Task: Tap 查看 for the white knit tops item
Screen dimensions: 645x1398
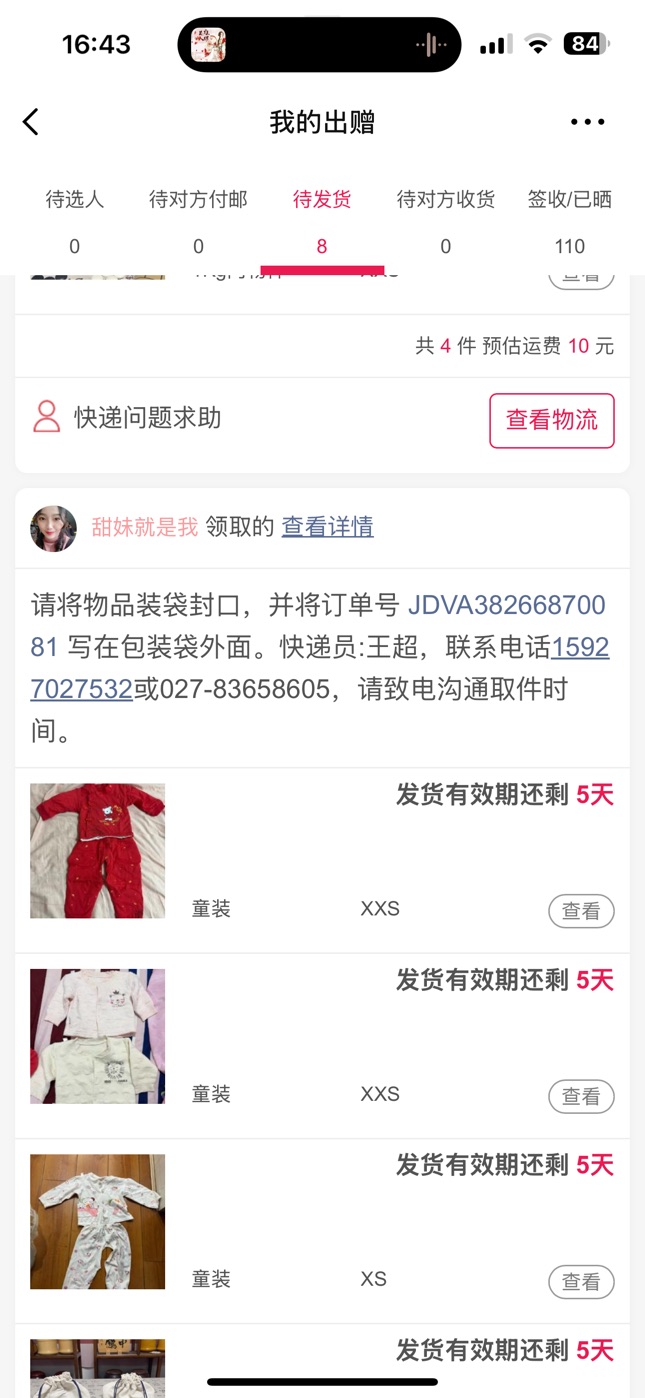Action: [x=580, y=1096]
